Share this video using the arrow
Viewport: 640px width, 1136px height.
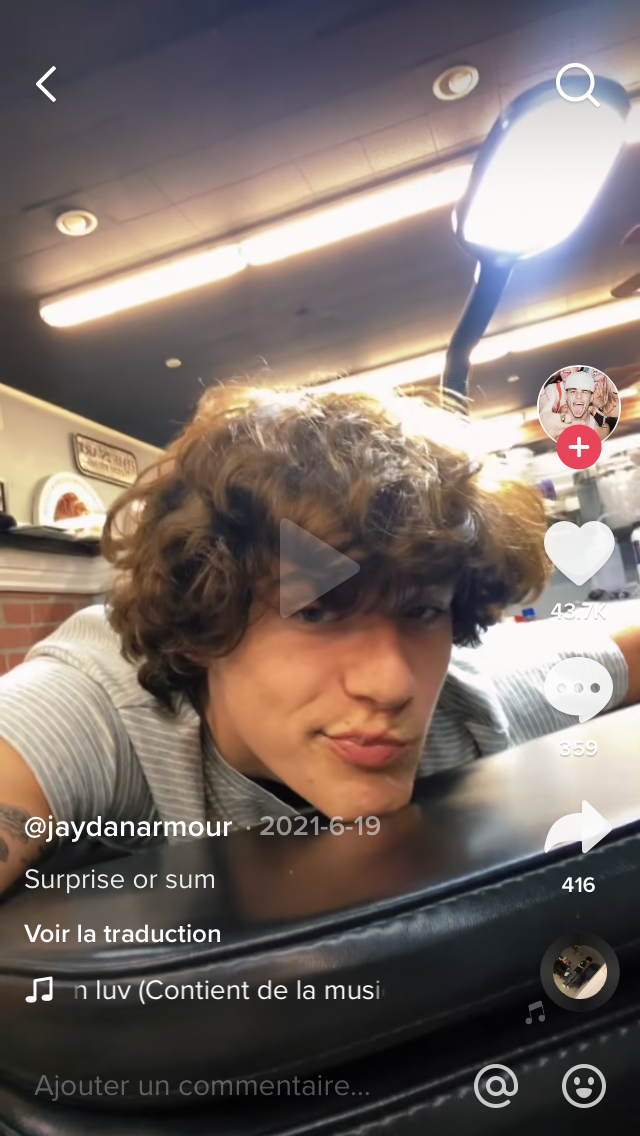point(578,827)
